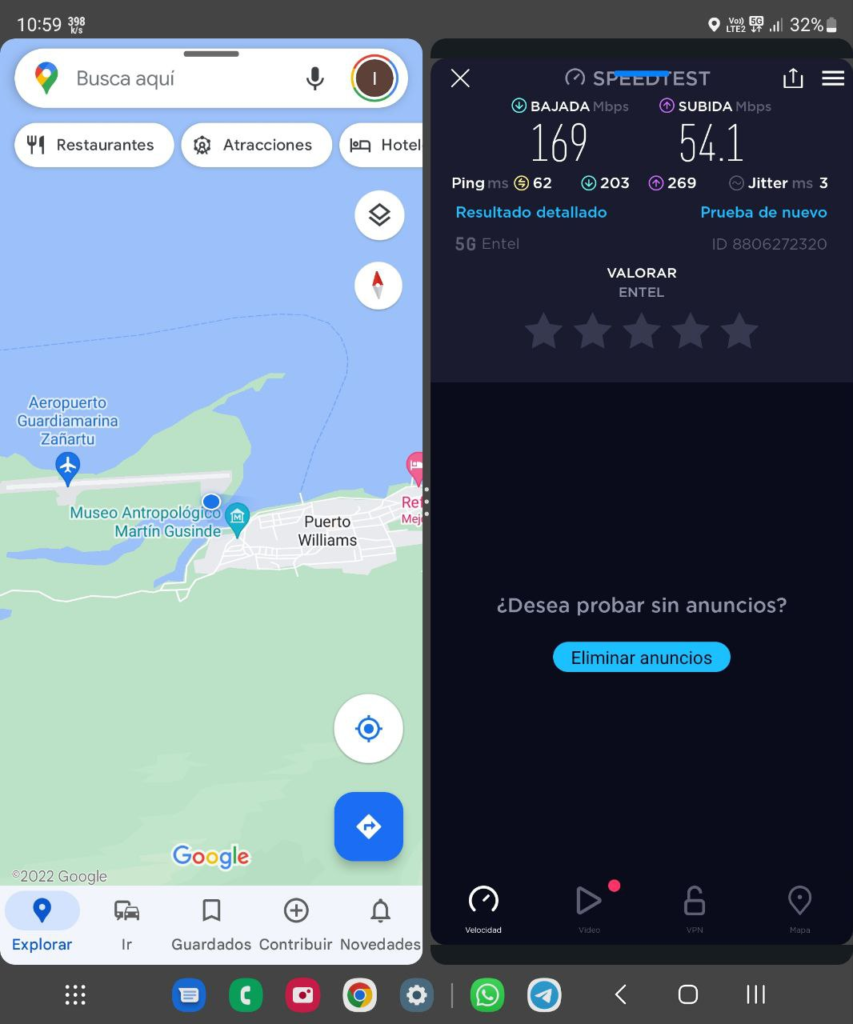This screenshot has width=853, height=1024.
Task: Select the Atracciones chip
Action: [256, 145]
